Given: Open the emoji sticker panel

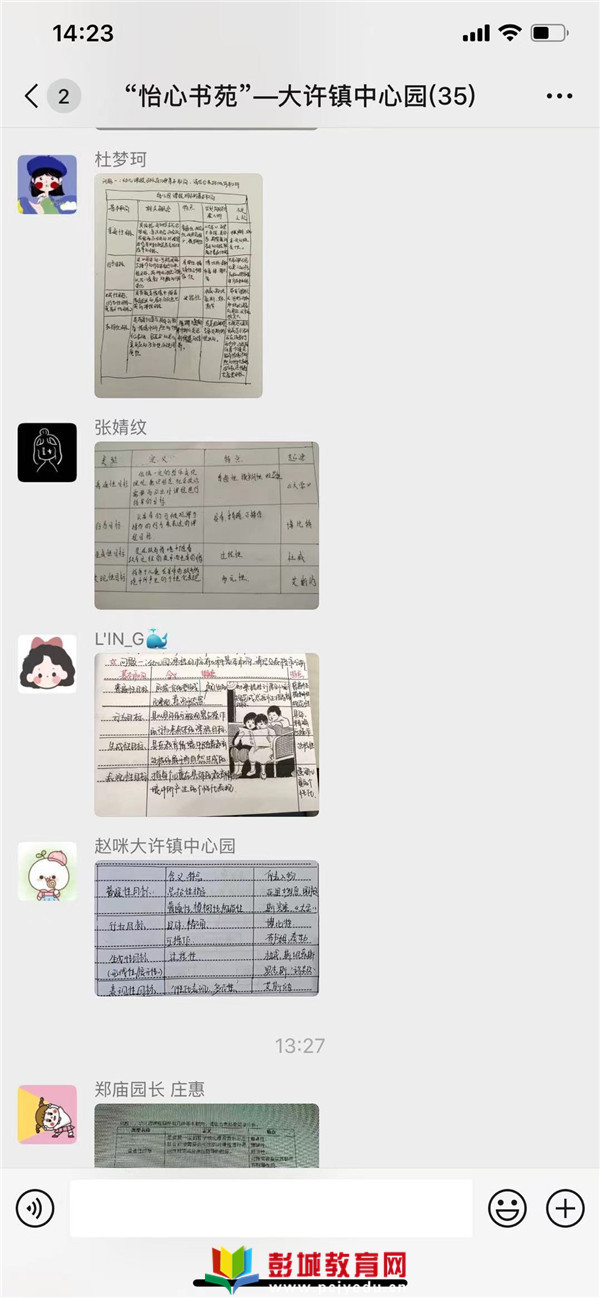Looking at the screenshot, I should click(x=507, y=1209).
